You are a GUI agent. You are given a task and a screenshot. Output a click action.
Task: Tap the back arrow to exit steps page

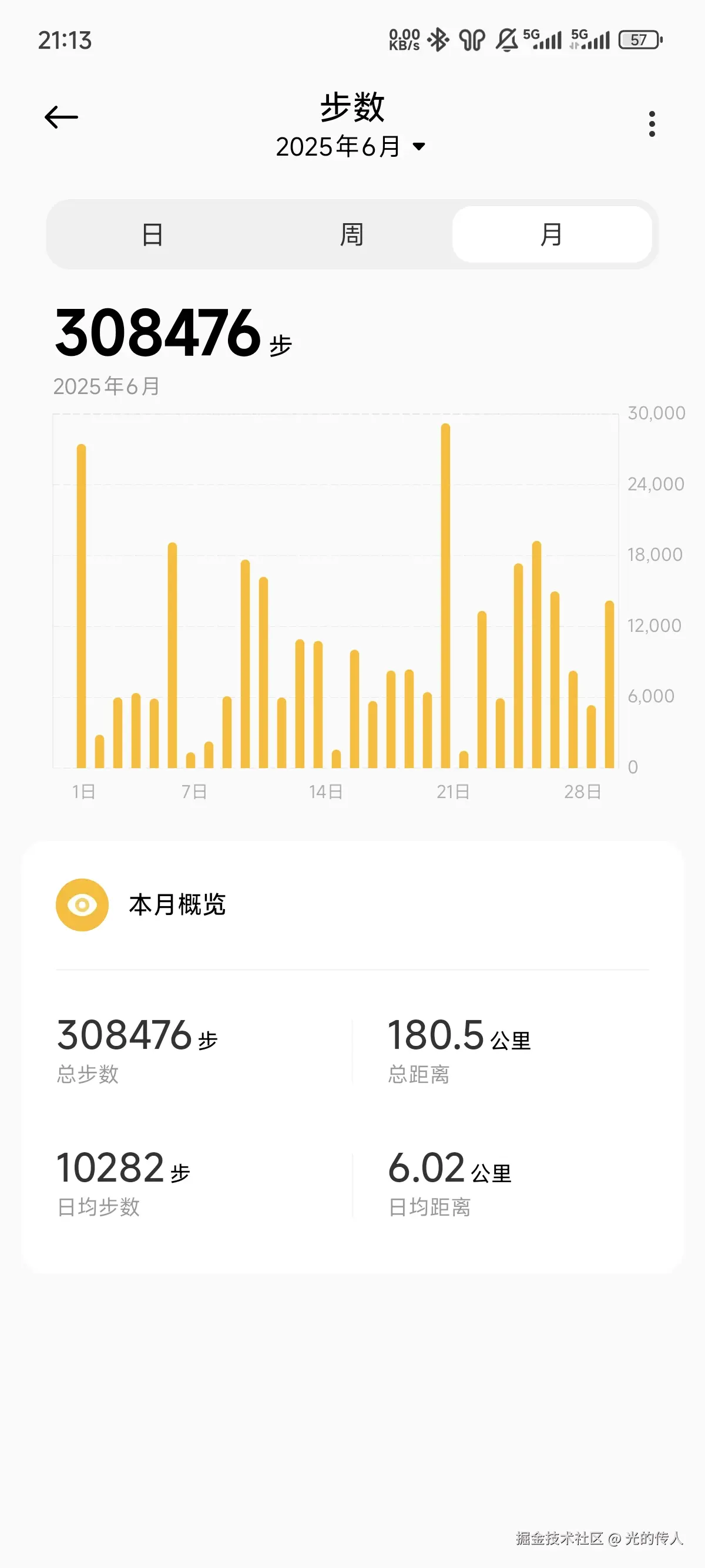pyautogui.click(x=61, y=116)
